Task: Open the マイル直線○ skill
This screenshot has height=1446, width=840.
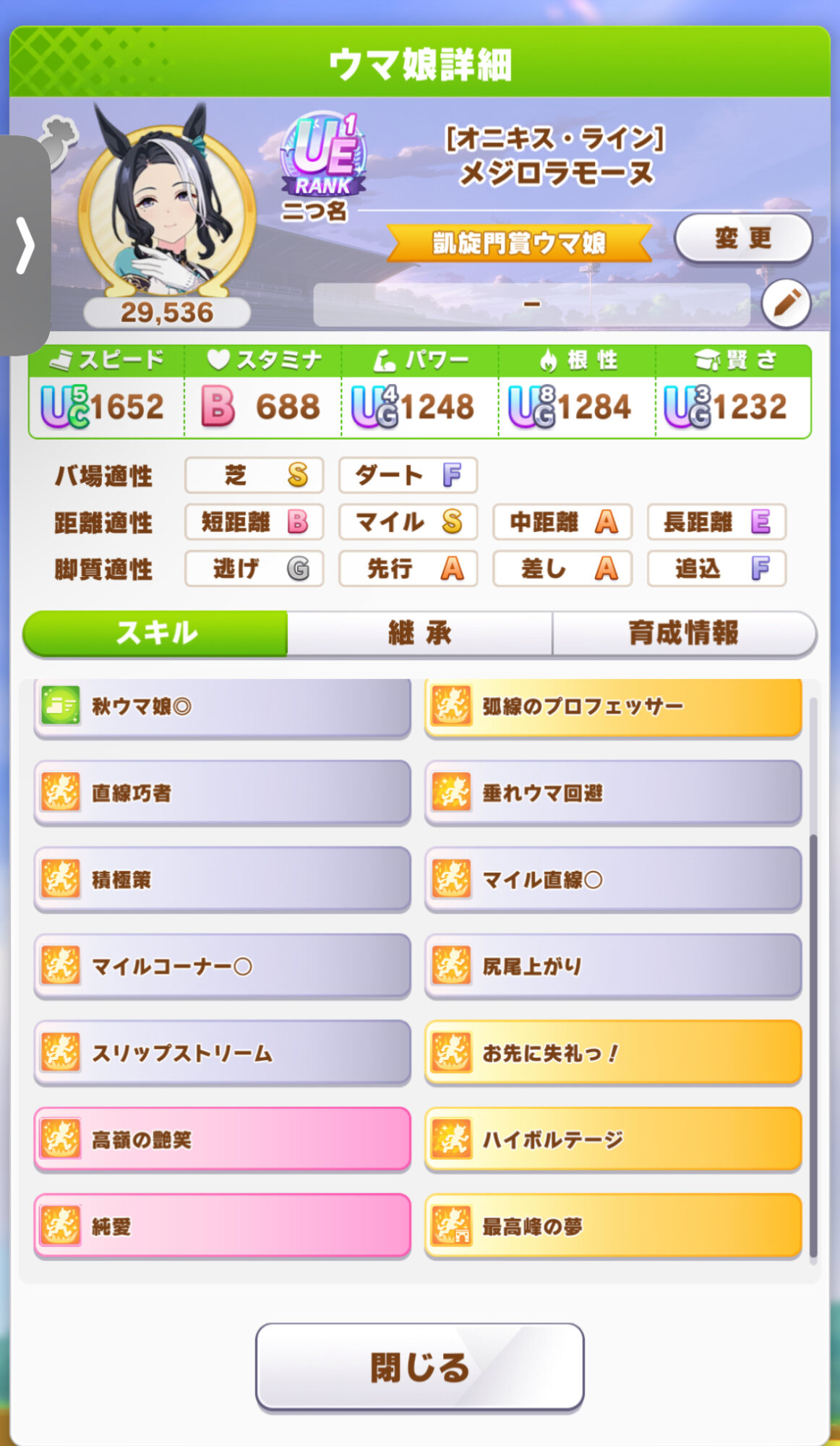Action: tap(613, 880)
